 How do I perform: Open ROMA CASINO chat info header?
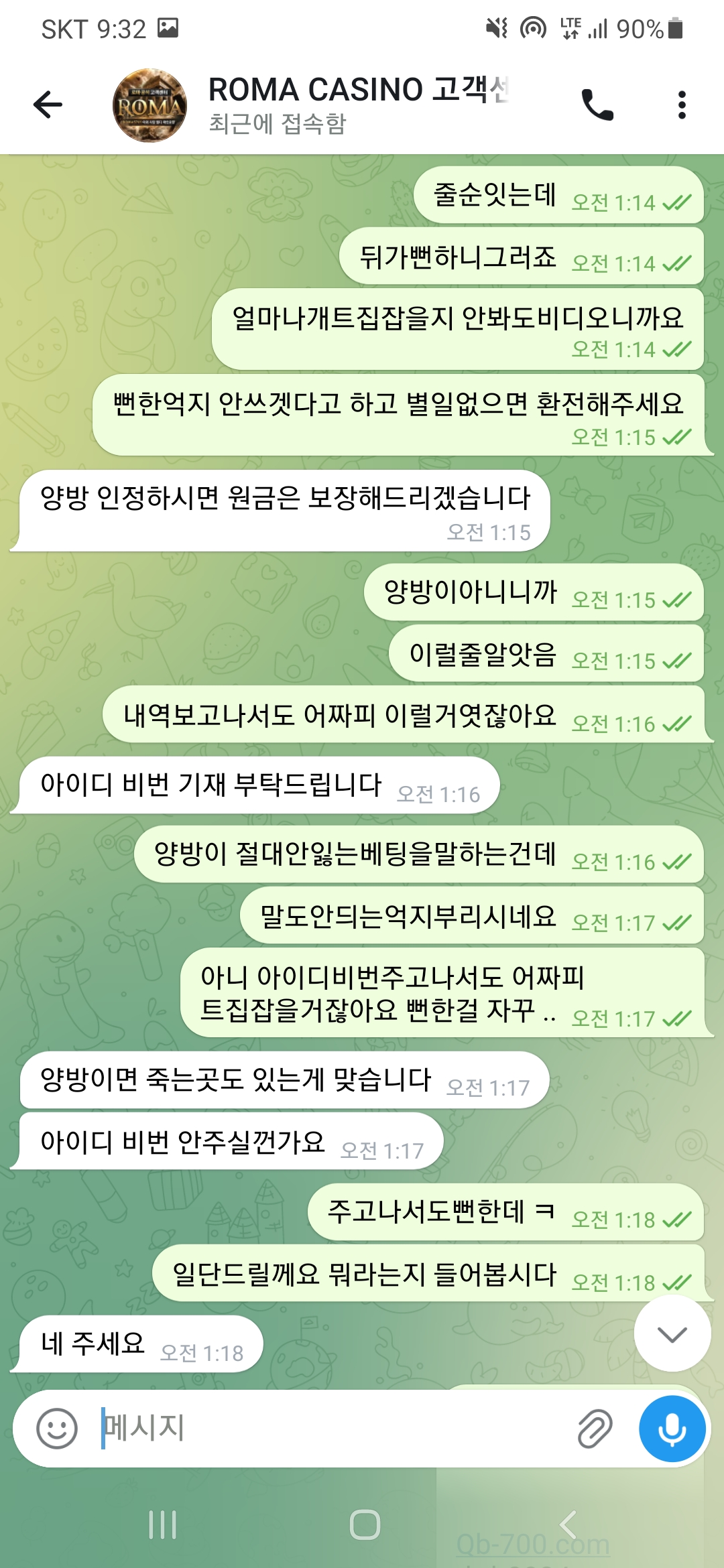359,105
